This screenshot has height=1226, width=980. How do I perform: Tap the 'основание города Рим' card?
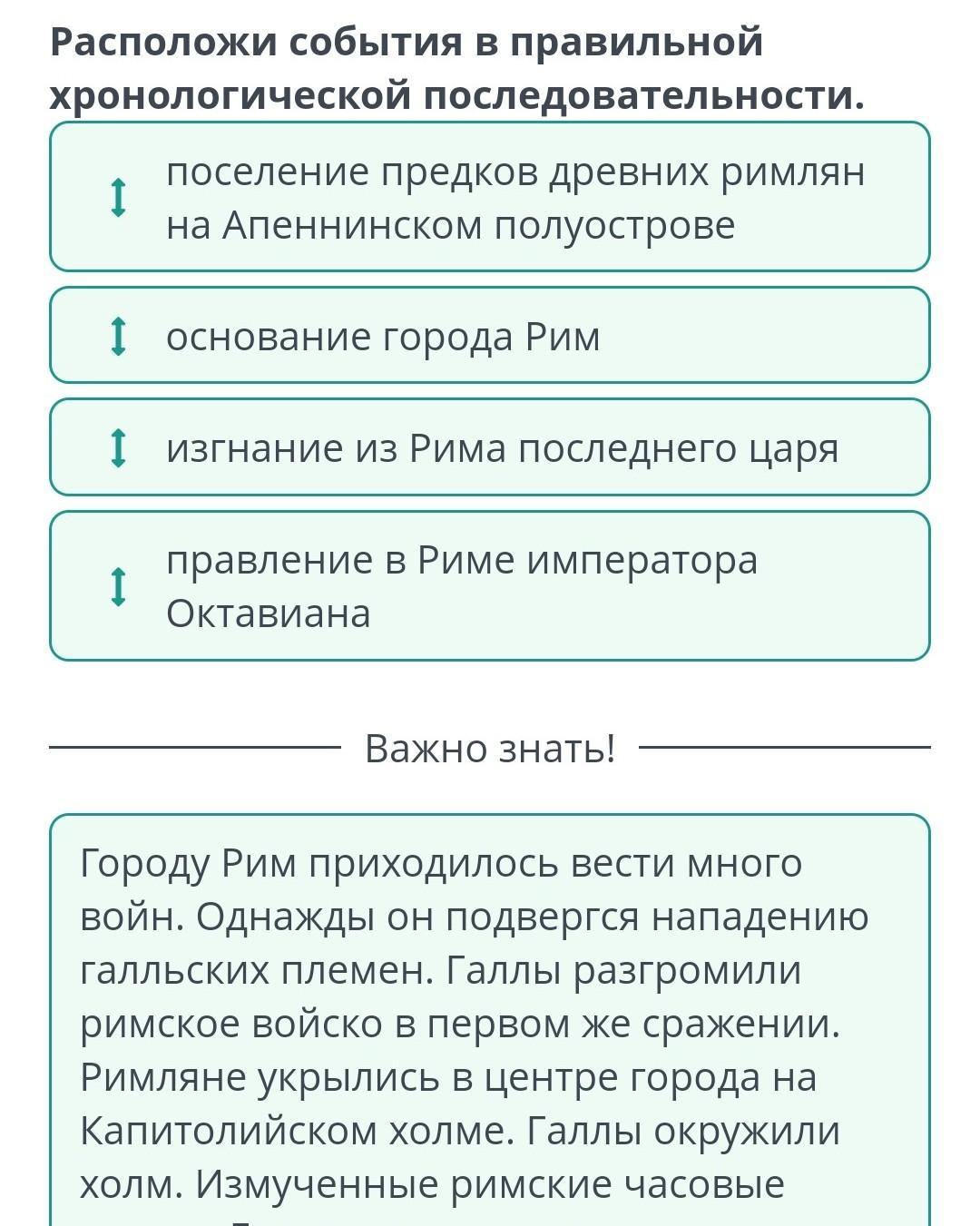pos(490,336)
